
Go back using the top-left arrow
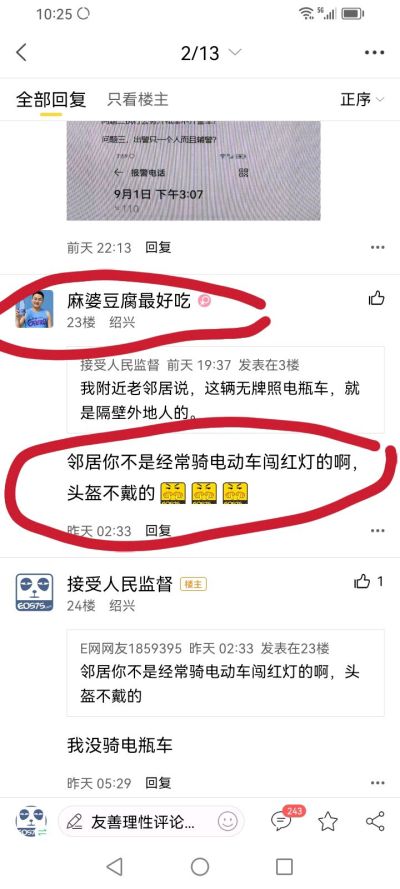tap(22, 53)
